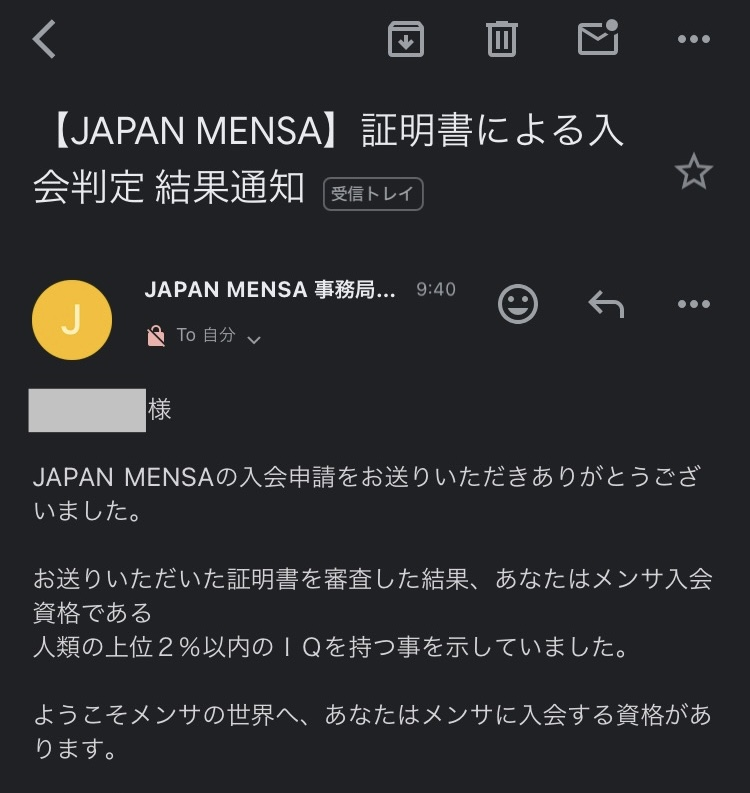The height and width of the screenshot is (793, 750).
Task: Open the message options menu beside reply
Action: point(693,304)
